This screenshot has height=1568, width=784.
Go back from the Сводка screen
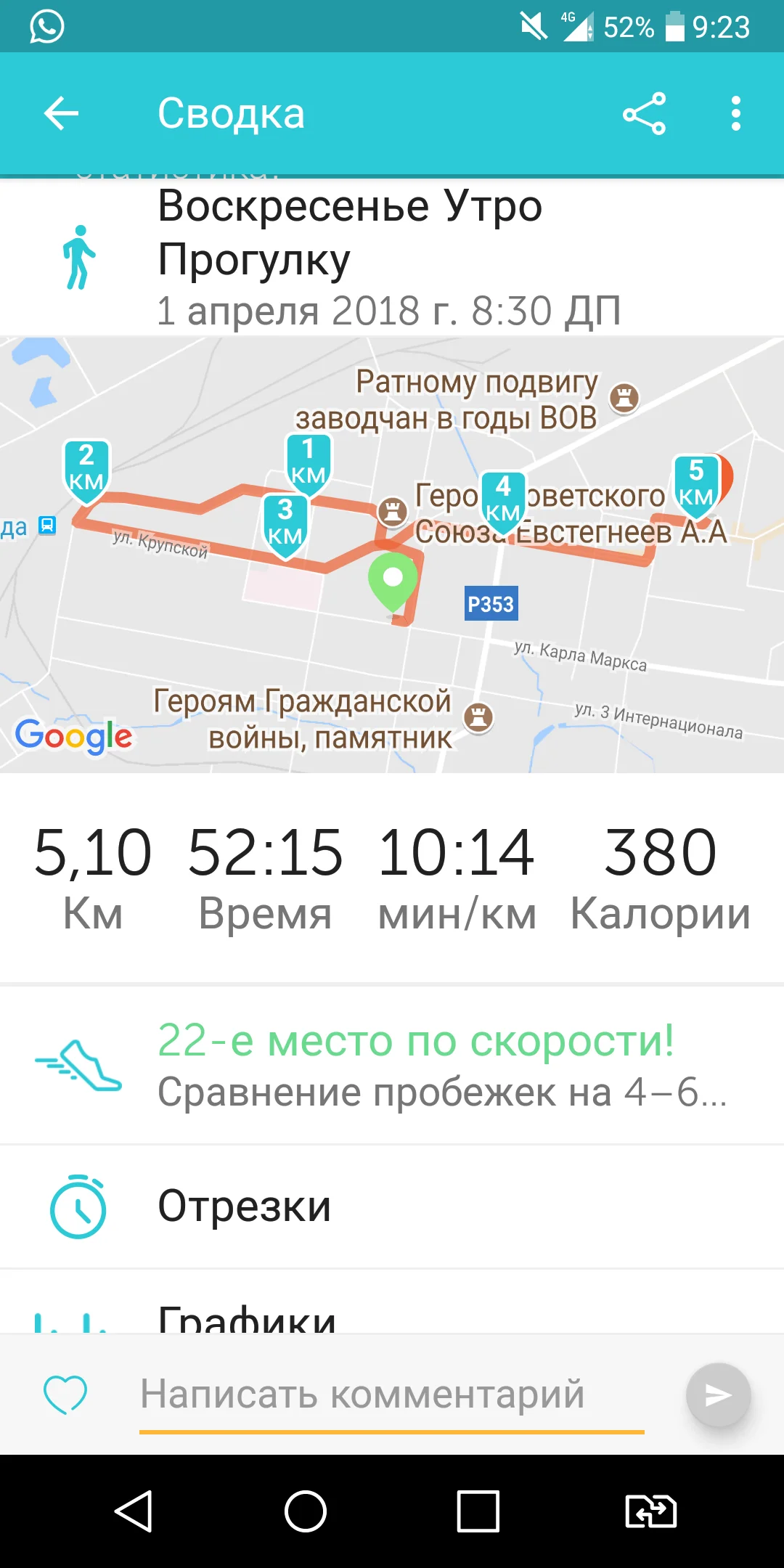(x=61, y=113)
